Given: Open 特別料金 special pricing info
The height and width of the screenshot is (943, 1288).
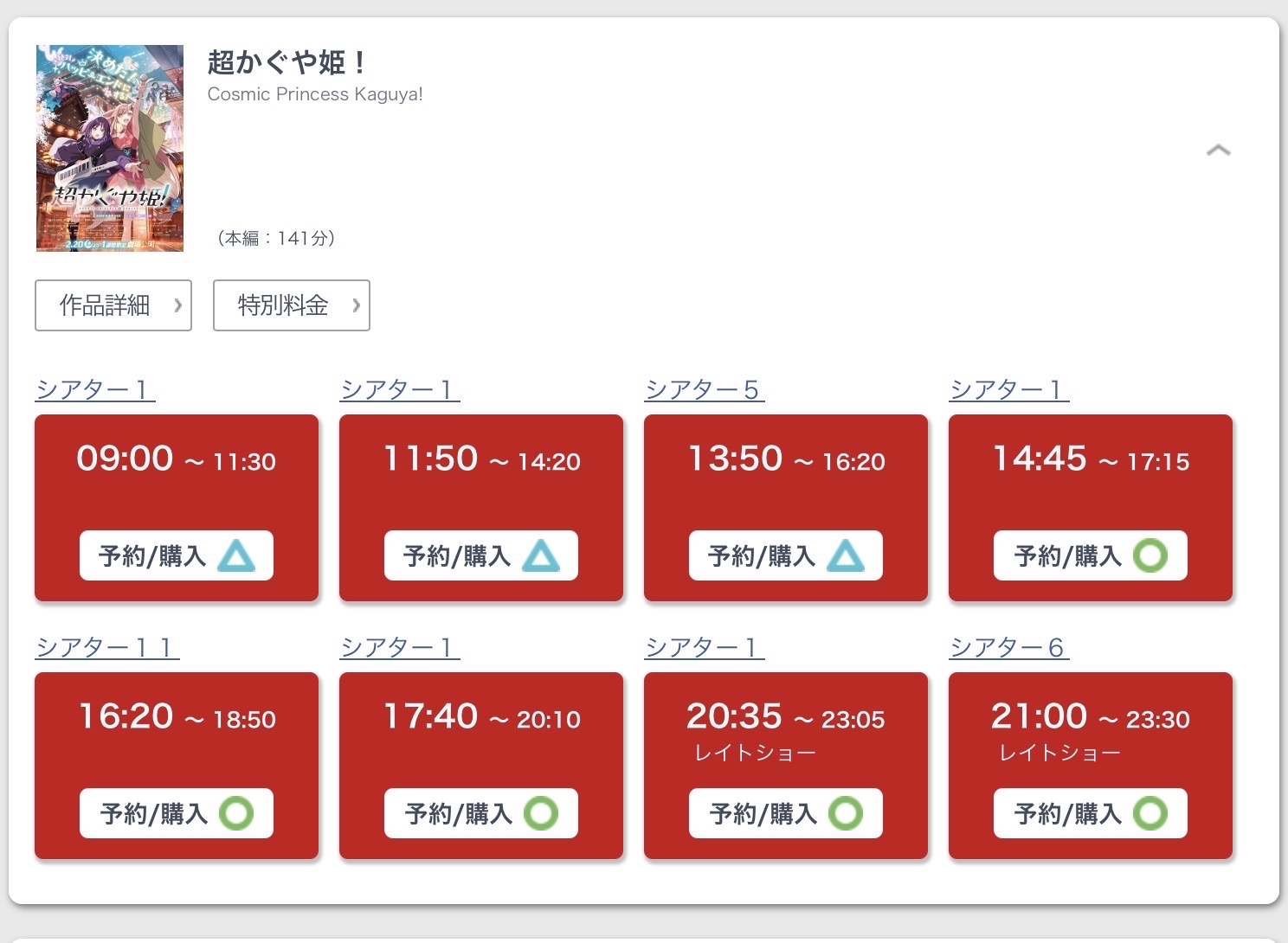Looking at the screenshot, I should (292, 305).
